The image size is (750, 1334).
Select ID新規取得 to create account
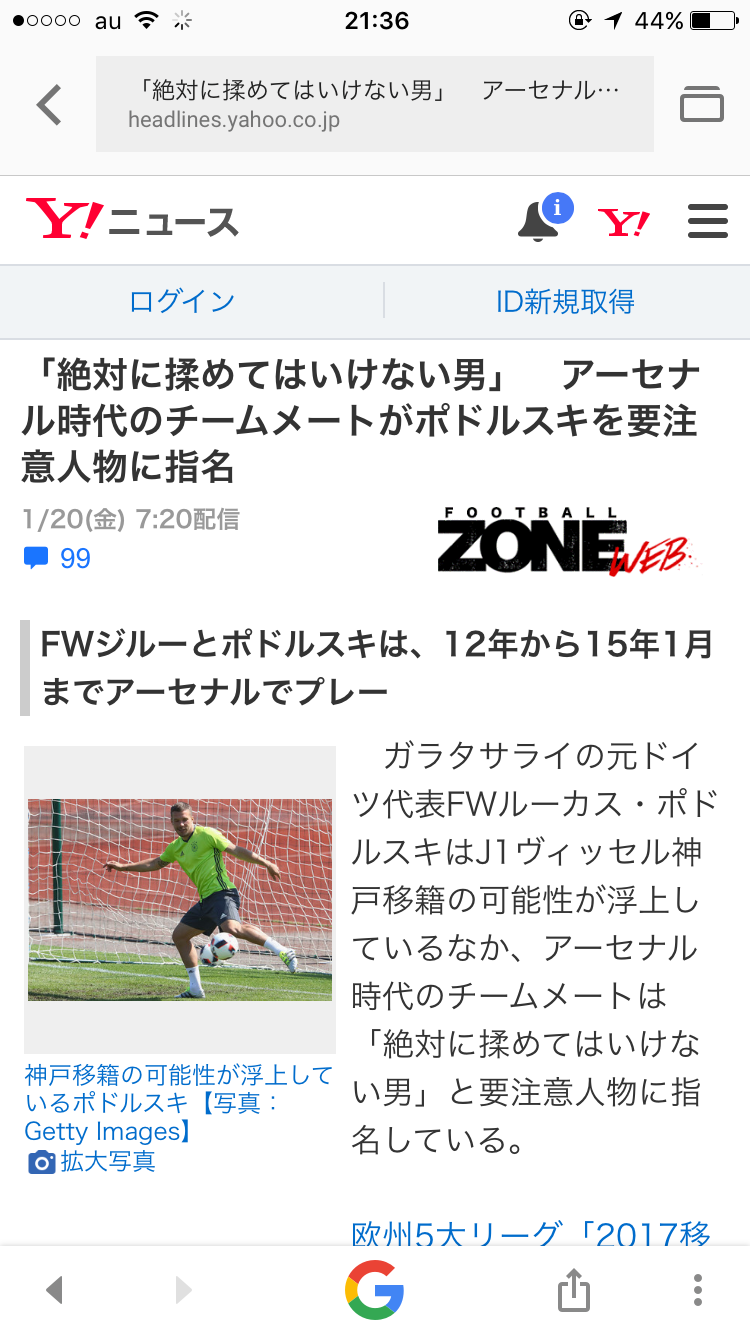coord(565,301)
